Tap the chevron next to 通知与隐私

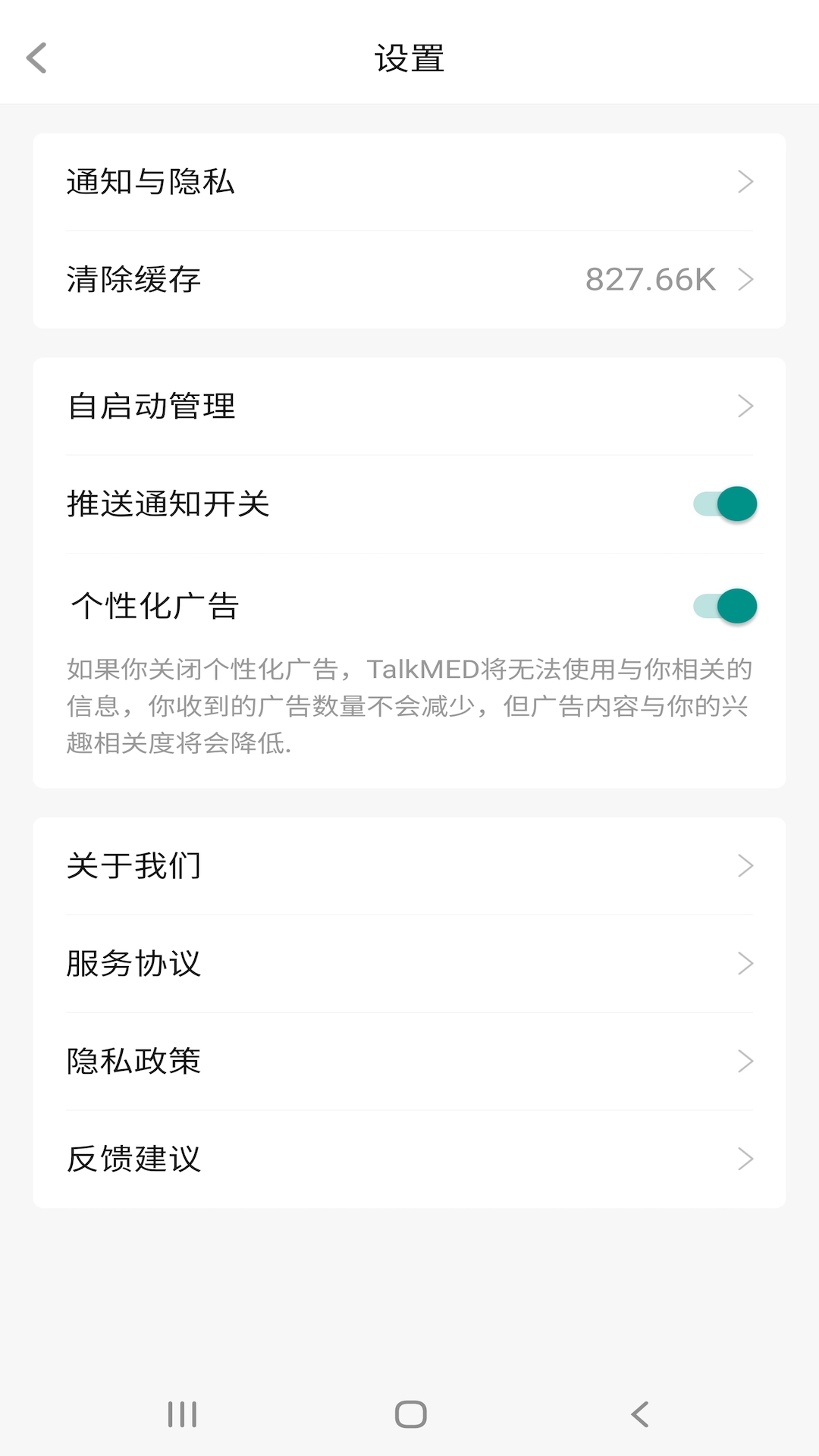pyautogui.click(x=747, y=181)
